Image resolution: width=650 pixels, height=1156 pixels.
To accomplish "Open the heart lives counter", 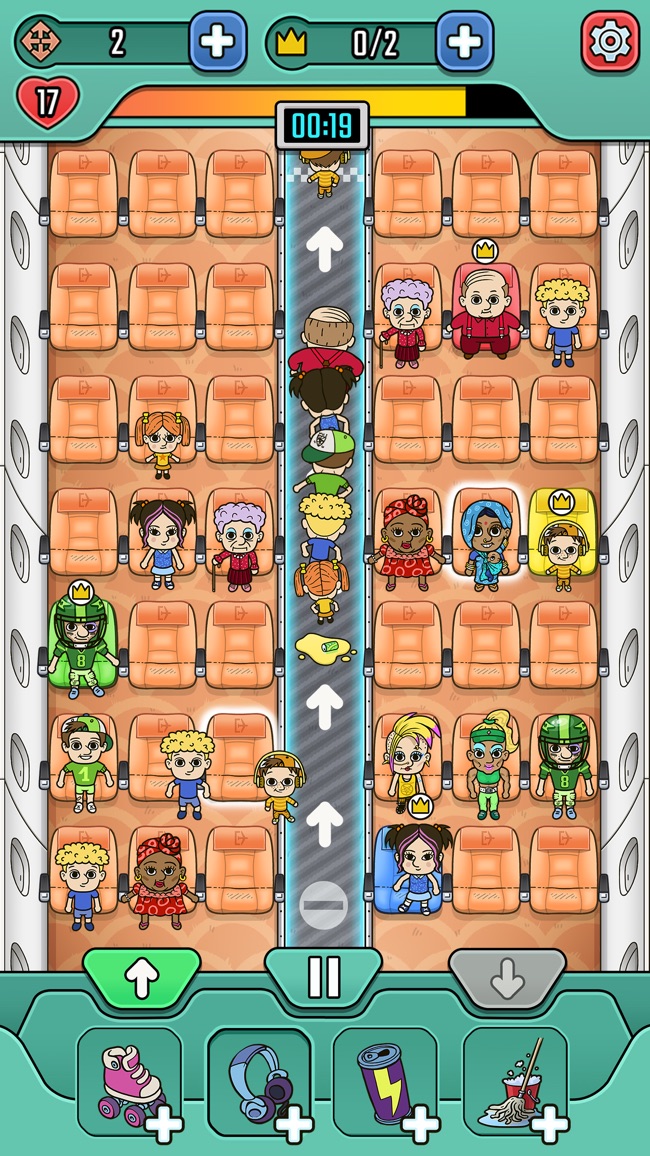I will tap(48, 103).
